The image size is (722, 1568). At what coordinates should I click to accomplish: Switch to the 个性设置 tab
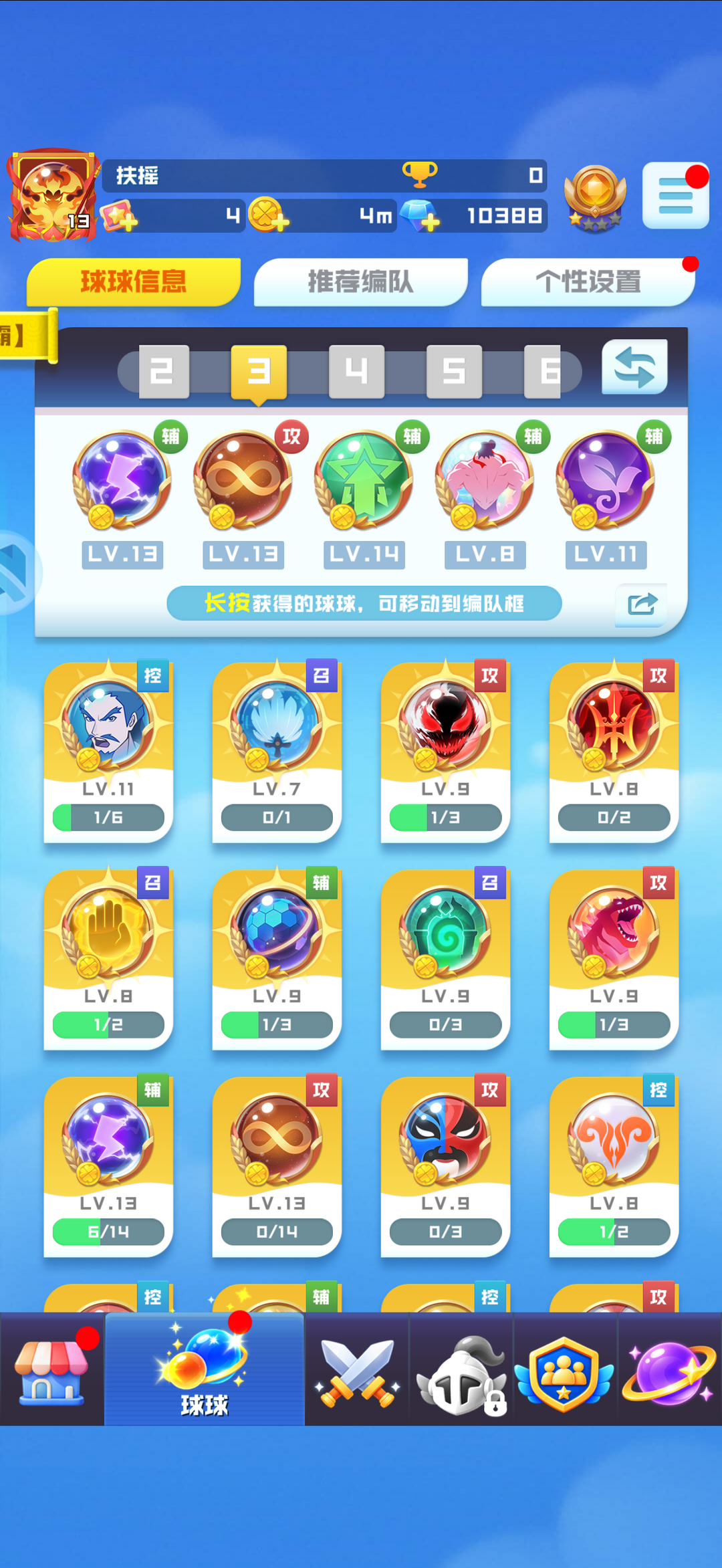click(588, 282)
